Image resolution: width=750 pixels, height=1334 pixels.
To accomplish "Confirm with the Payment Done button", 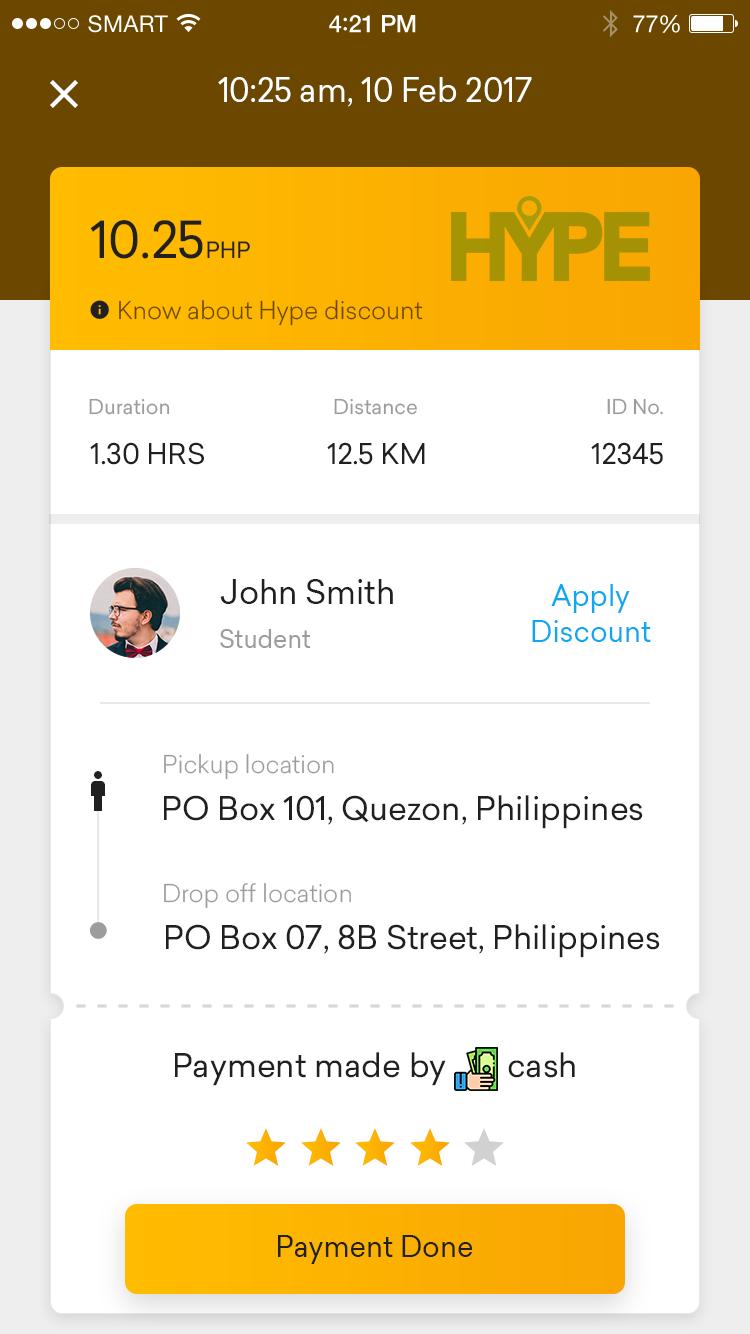I will click(375, 1248).
